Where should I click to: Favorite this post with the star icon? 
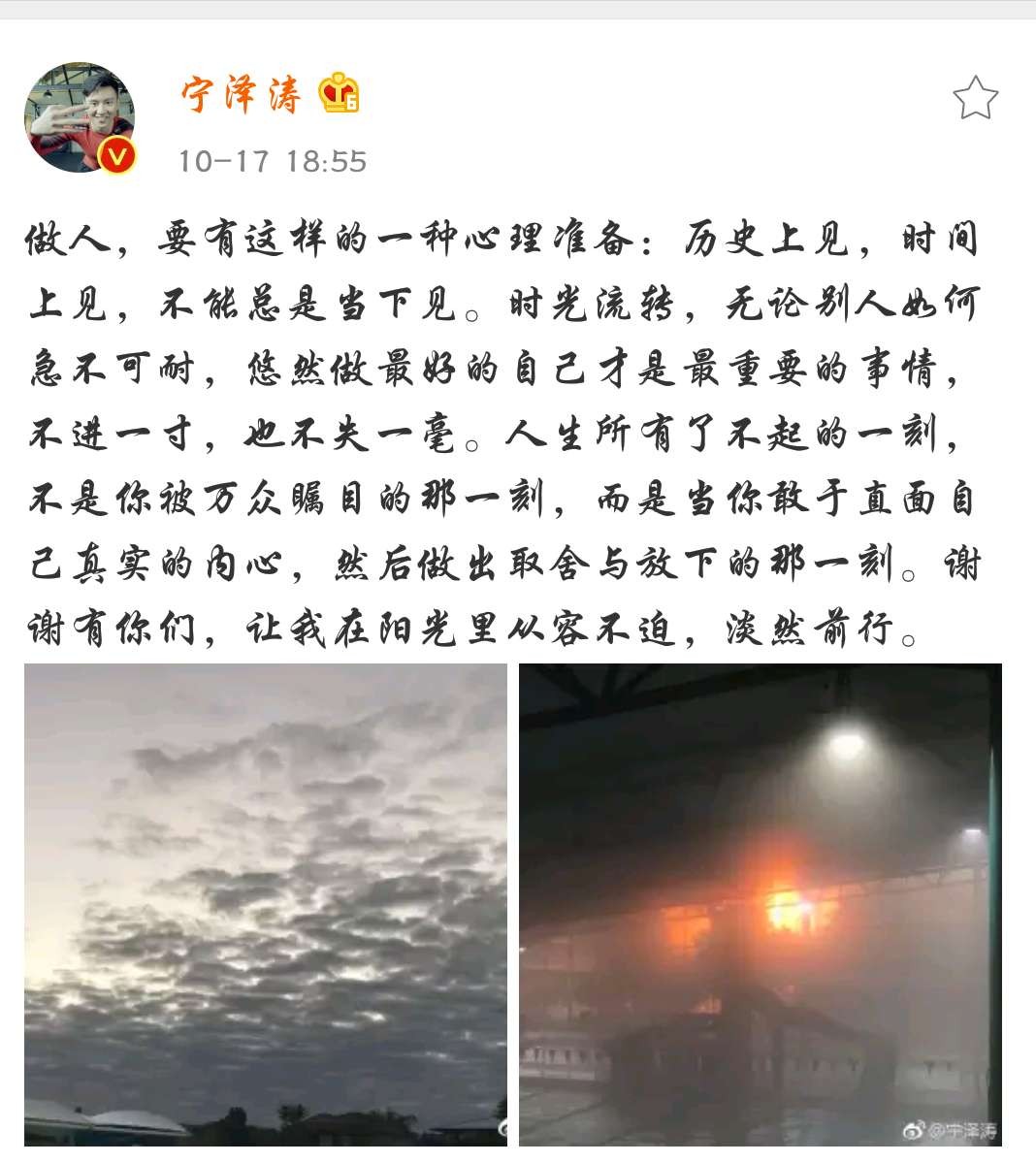tap(974, 98)
